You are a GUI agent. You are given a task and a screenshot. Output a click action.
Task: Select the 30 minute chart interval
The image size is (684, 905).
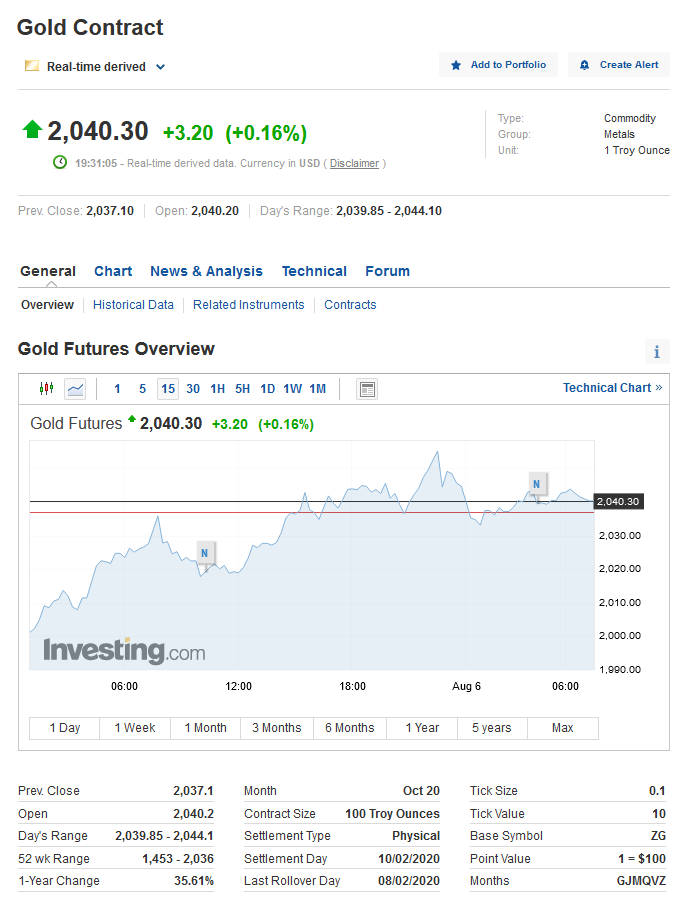(x=193, y=389)
